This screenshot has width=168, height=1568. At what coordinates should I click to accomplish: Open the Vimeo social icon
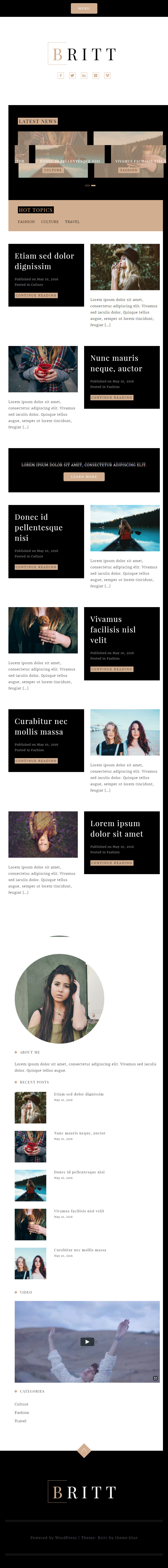[108, 75]
